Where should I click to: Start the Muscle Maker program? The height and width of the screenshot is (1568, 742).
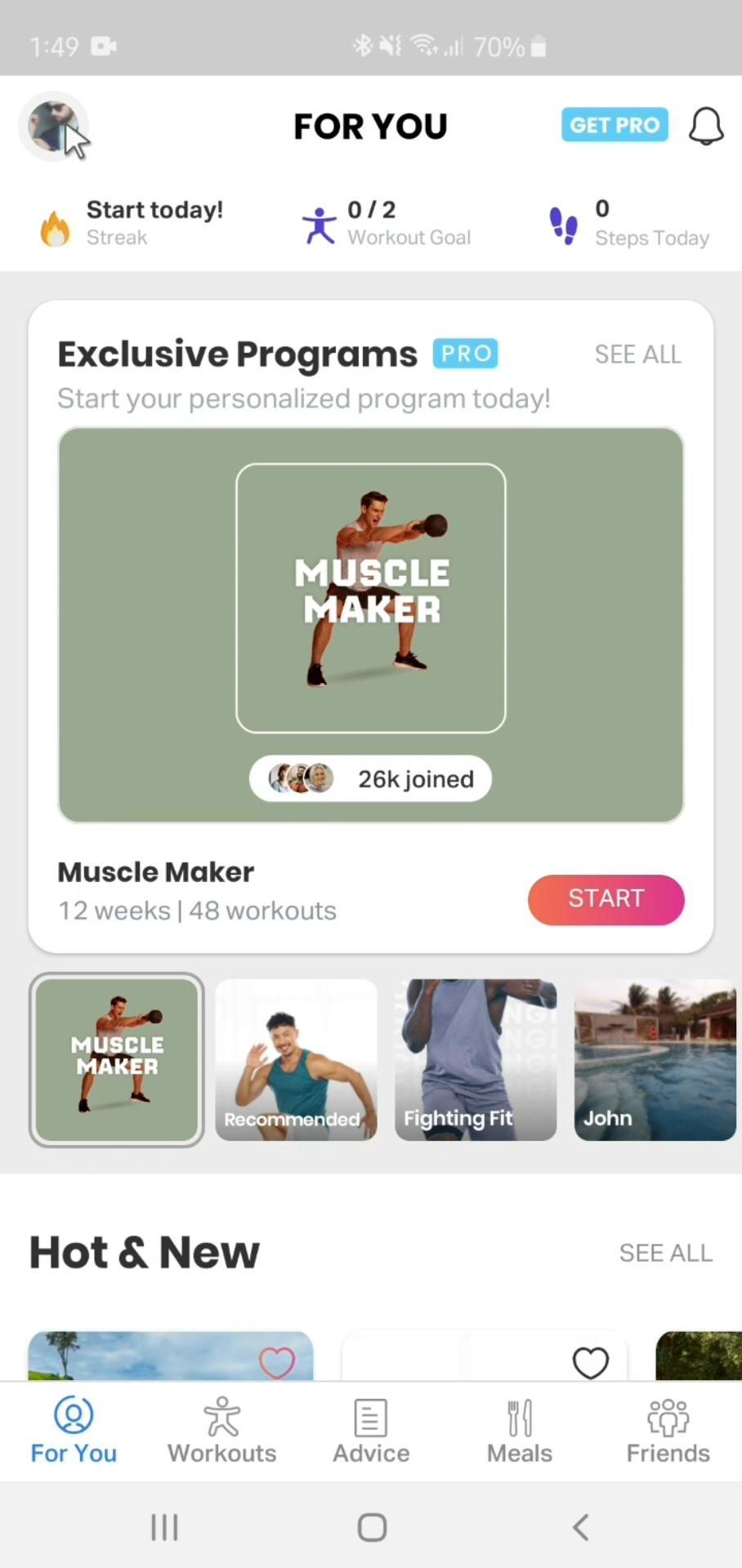click(x=606, y=899)
